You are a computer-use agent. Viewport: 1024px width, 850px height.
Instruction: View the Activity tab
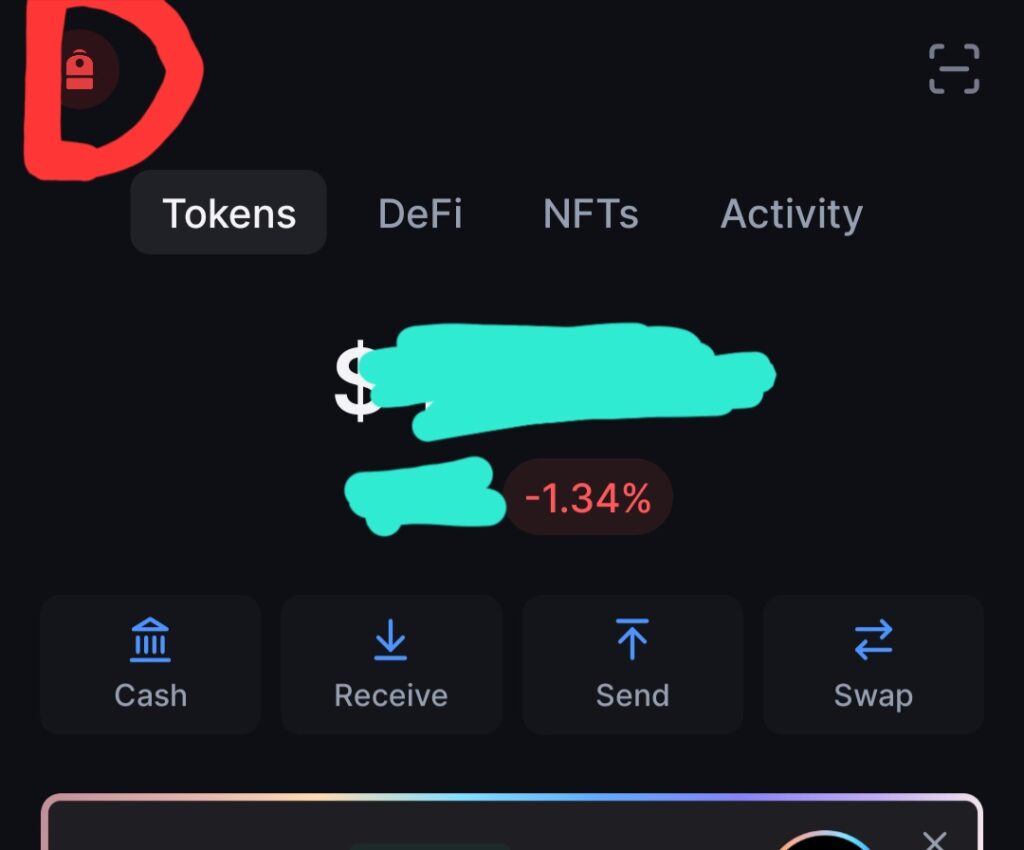click(x=791, y=213)
